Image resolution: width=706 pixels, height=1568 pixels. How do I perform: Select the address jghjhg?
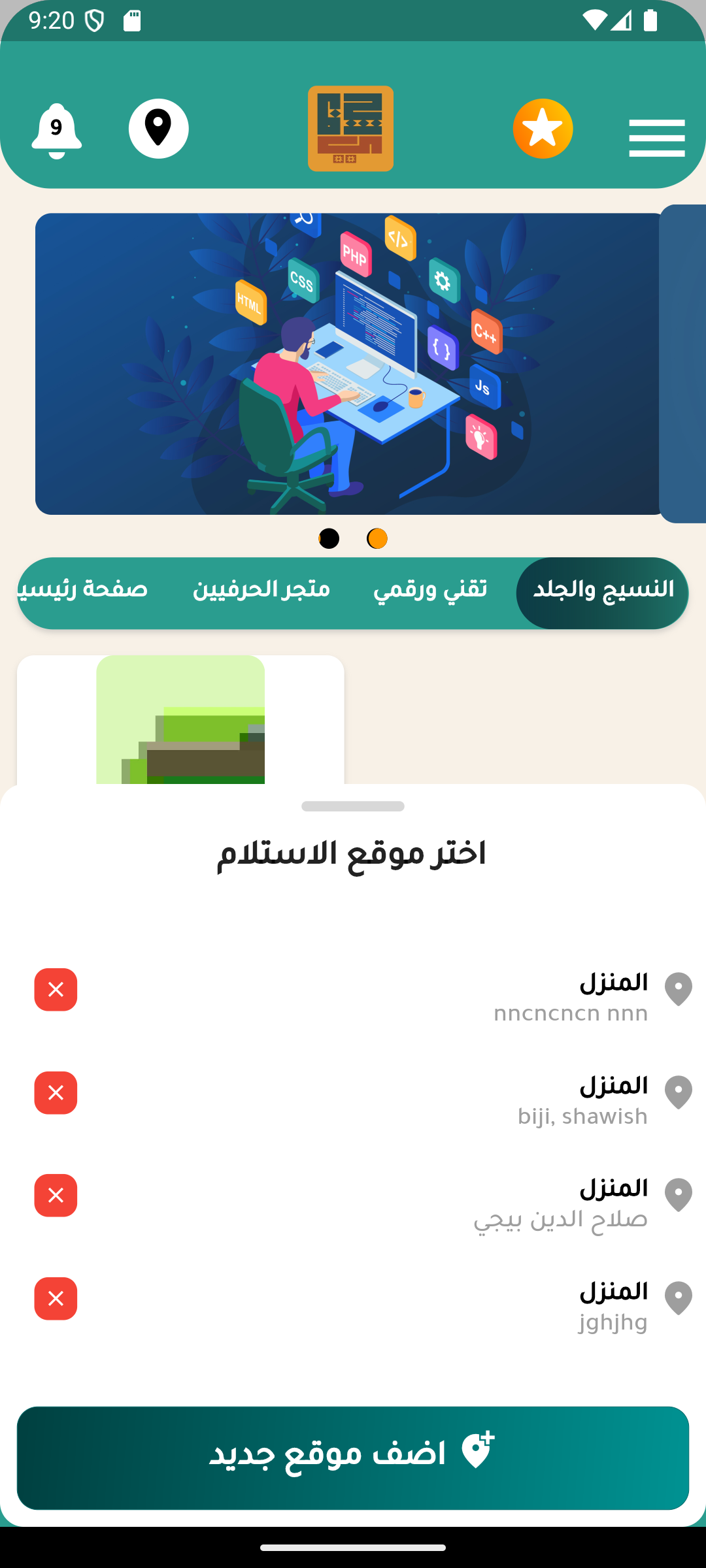612,1306
